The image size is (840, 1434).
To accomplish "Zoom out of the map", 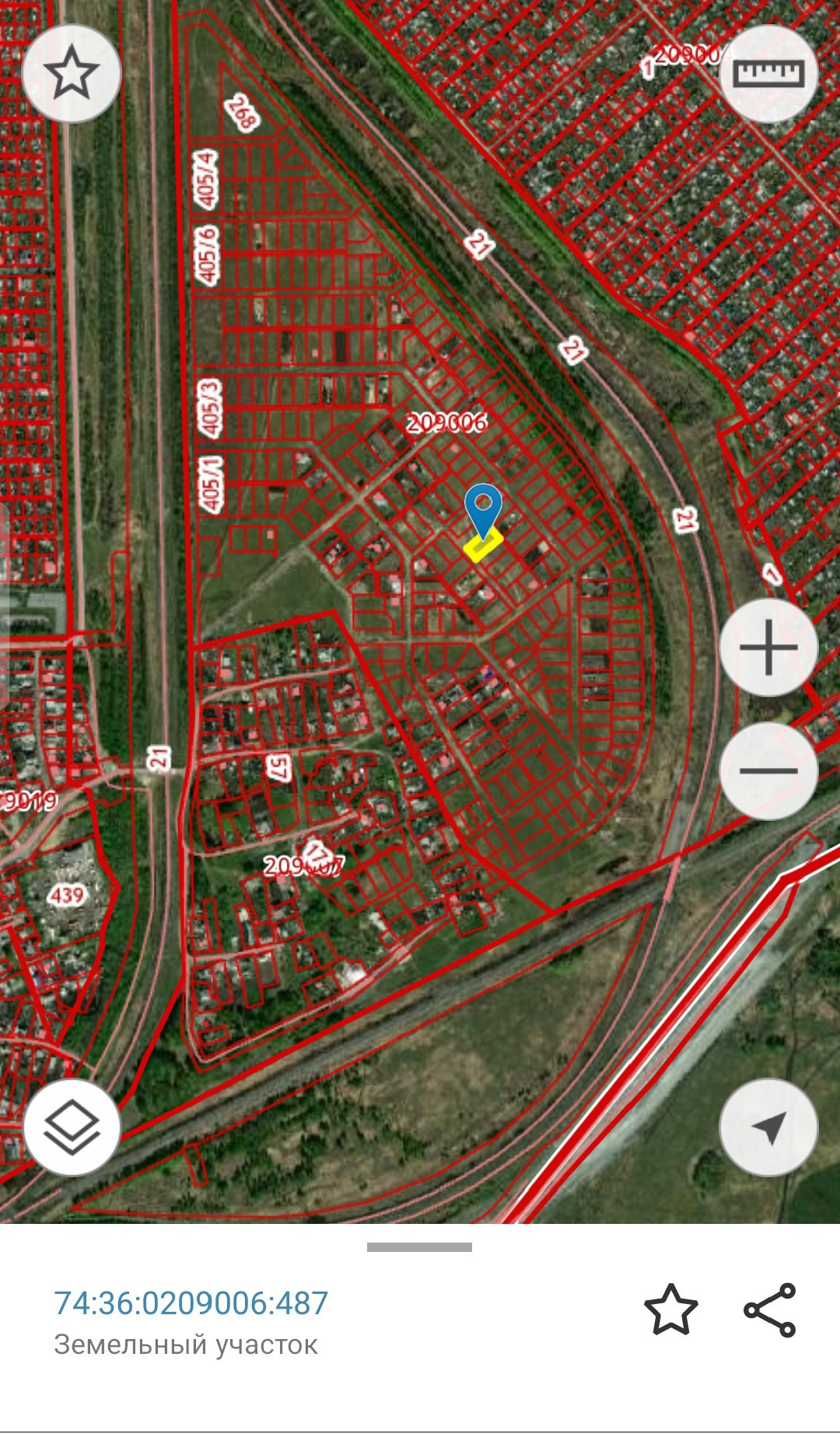I will coord(768,770).
